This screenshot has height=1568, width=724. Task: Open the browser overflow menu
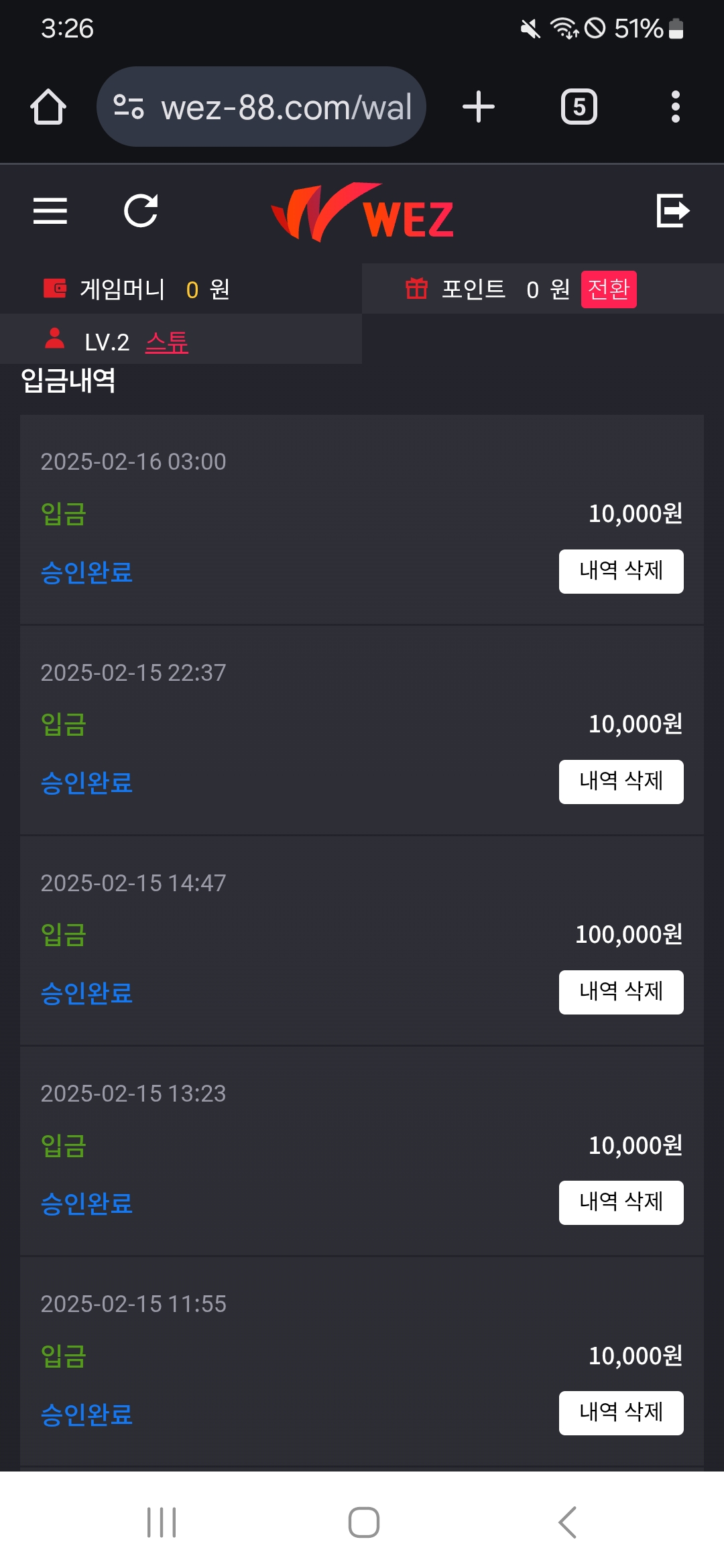click(x=675, y=107)
